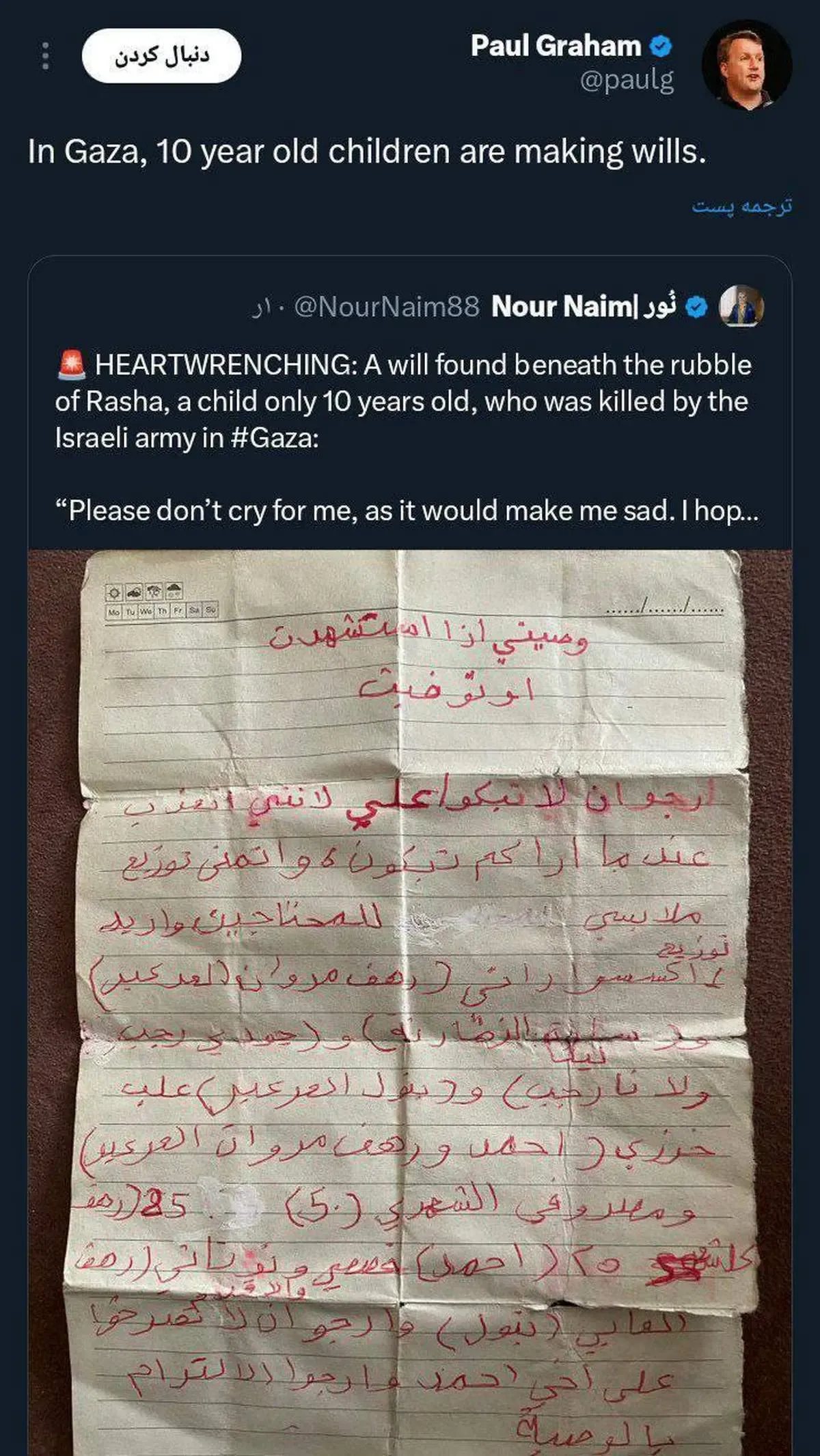Open the quoted tweet from Nour Naim
The width and height of the screenshot is (820, 1456).
click(x=410, y=410)
